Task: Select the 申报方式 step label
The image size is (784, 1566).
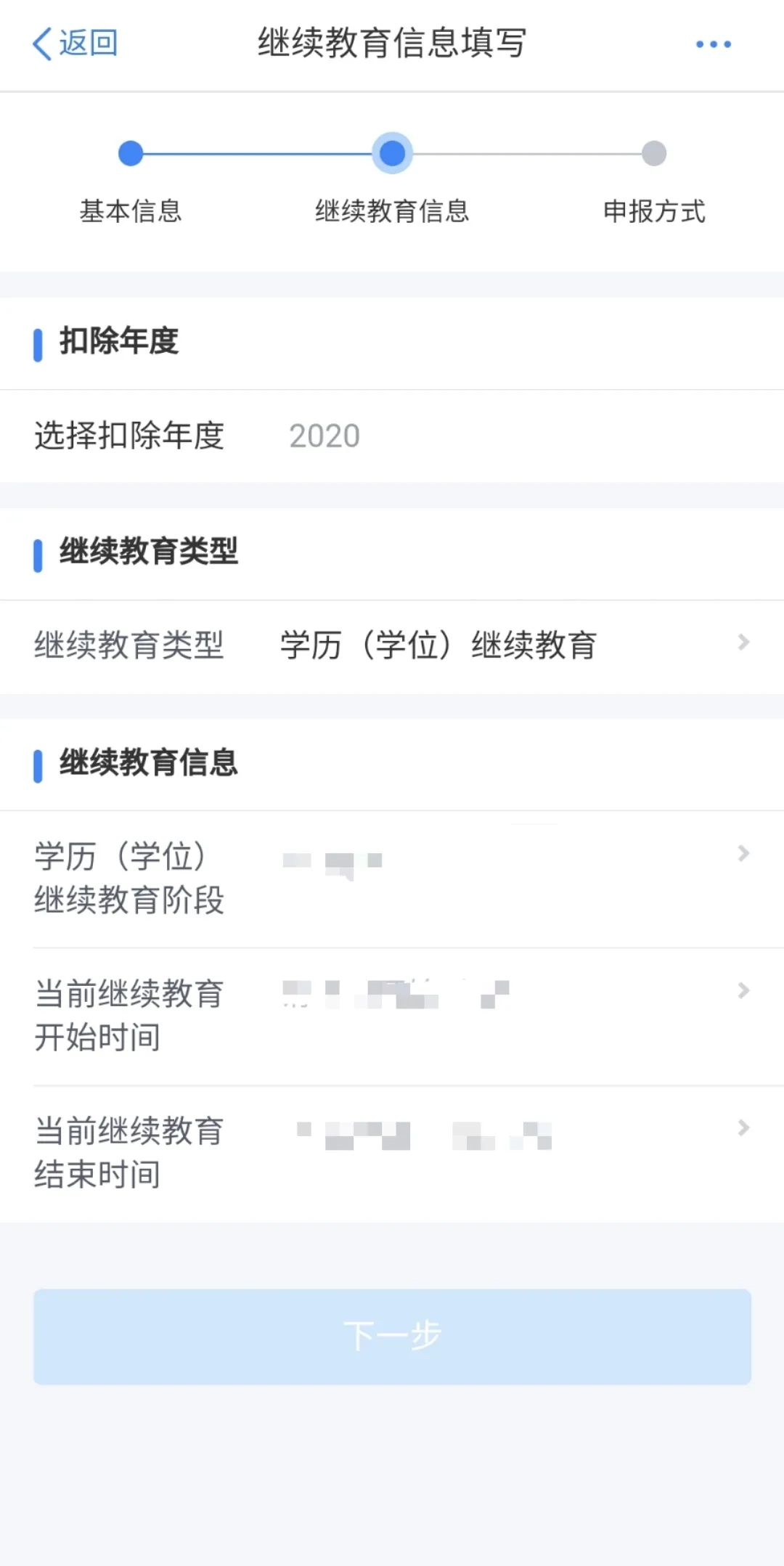Action: click(x=653, y=211)
